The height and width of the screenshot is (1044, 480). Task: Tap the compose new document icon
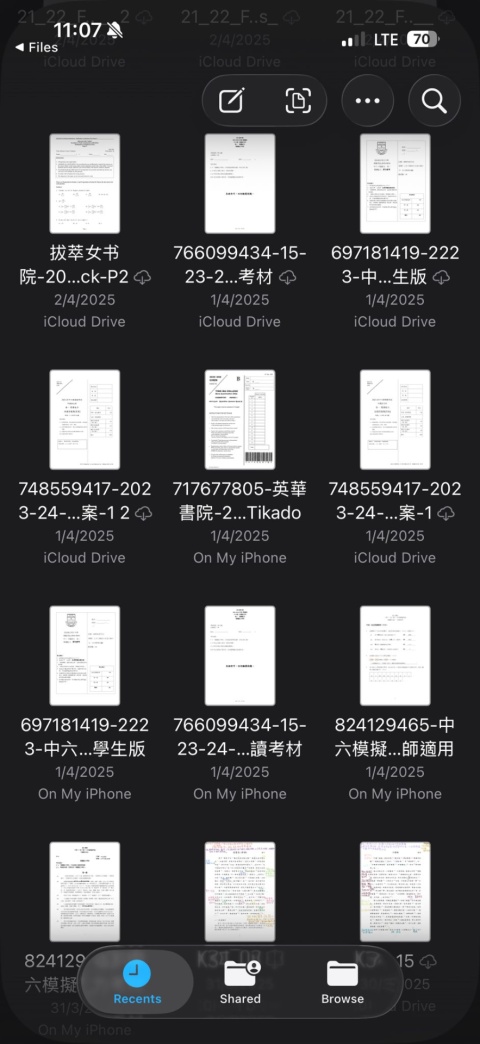(x=232, y=101)
